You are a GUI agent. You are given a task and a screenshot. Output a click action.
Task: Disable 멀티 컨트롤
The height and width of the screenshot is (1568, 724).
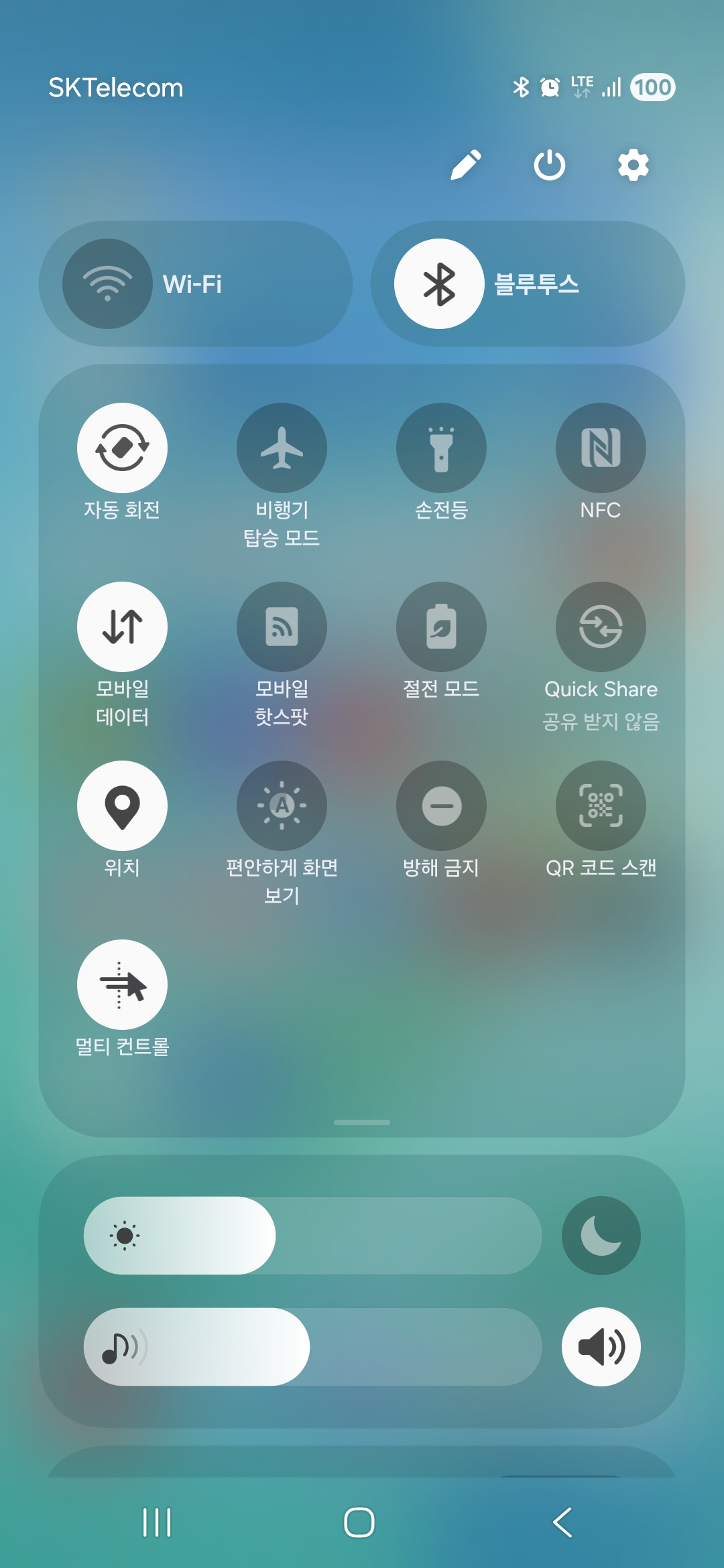122,984
